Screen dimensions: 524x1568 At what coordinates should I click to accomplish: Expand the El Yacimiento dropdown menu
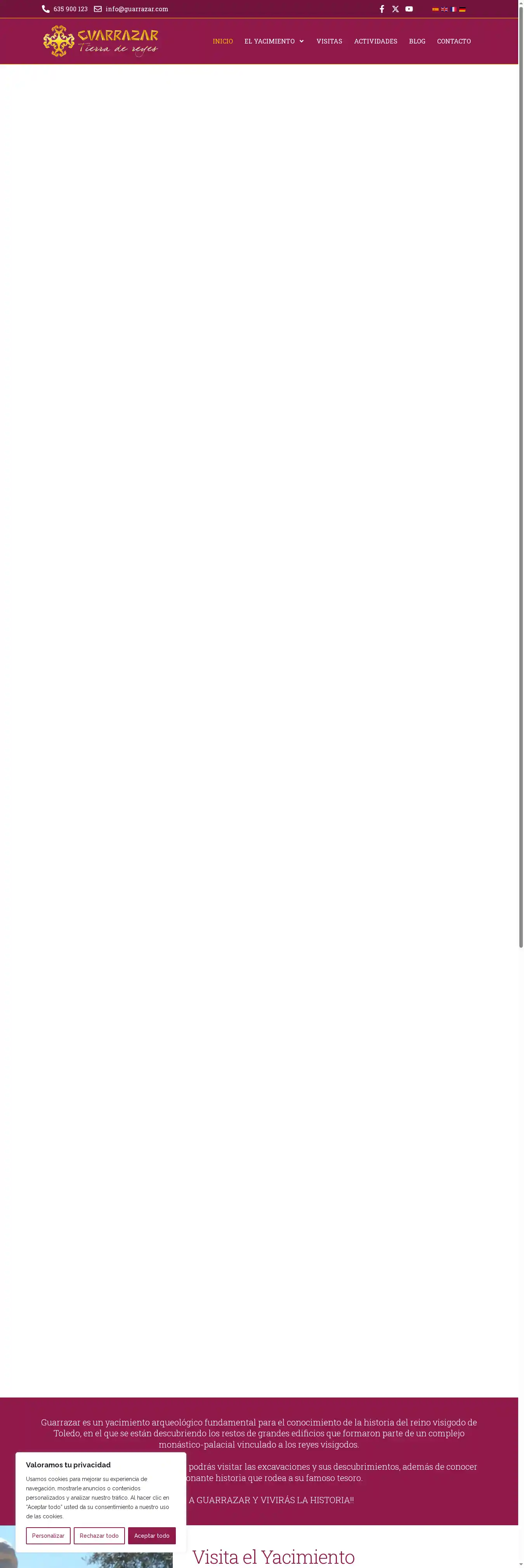[x=274, y=42]
